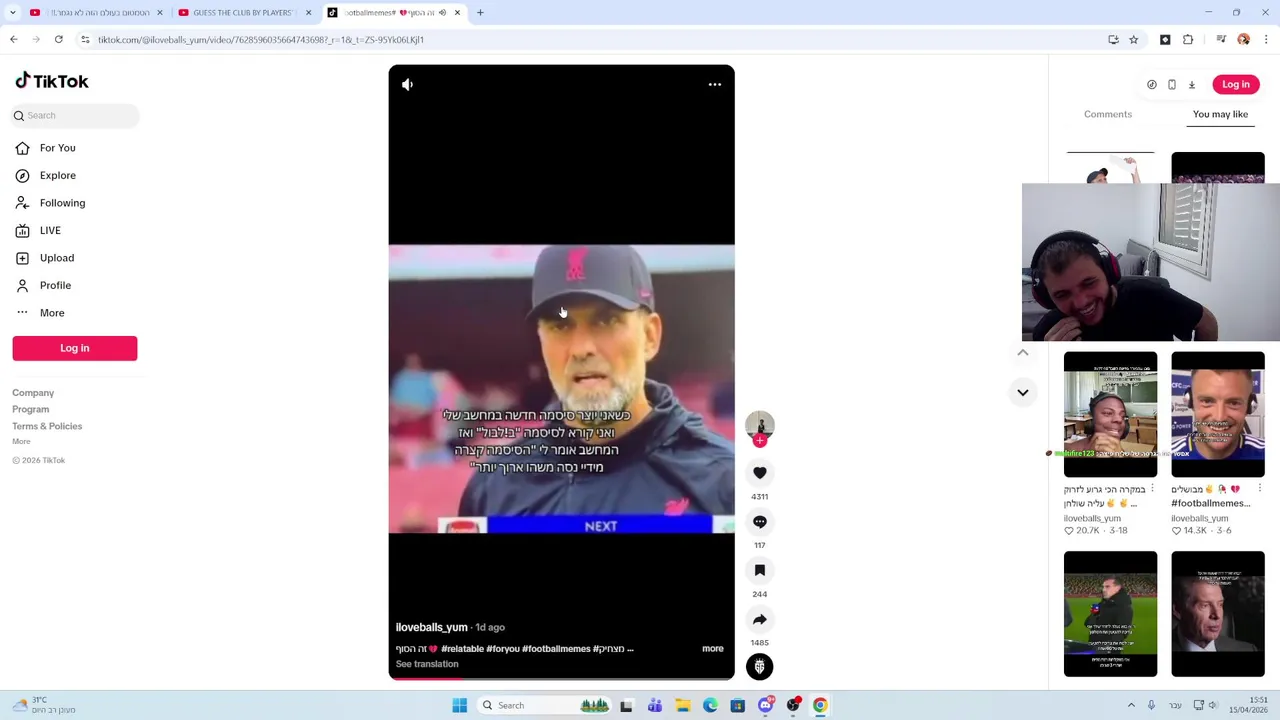
Task: Open the recommended video with 14.3K likes
Action: [x=1217, y=415]
